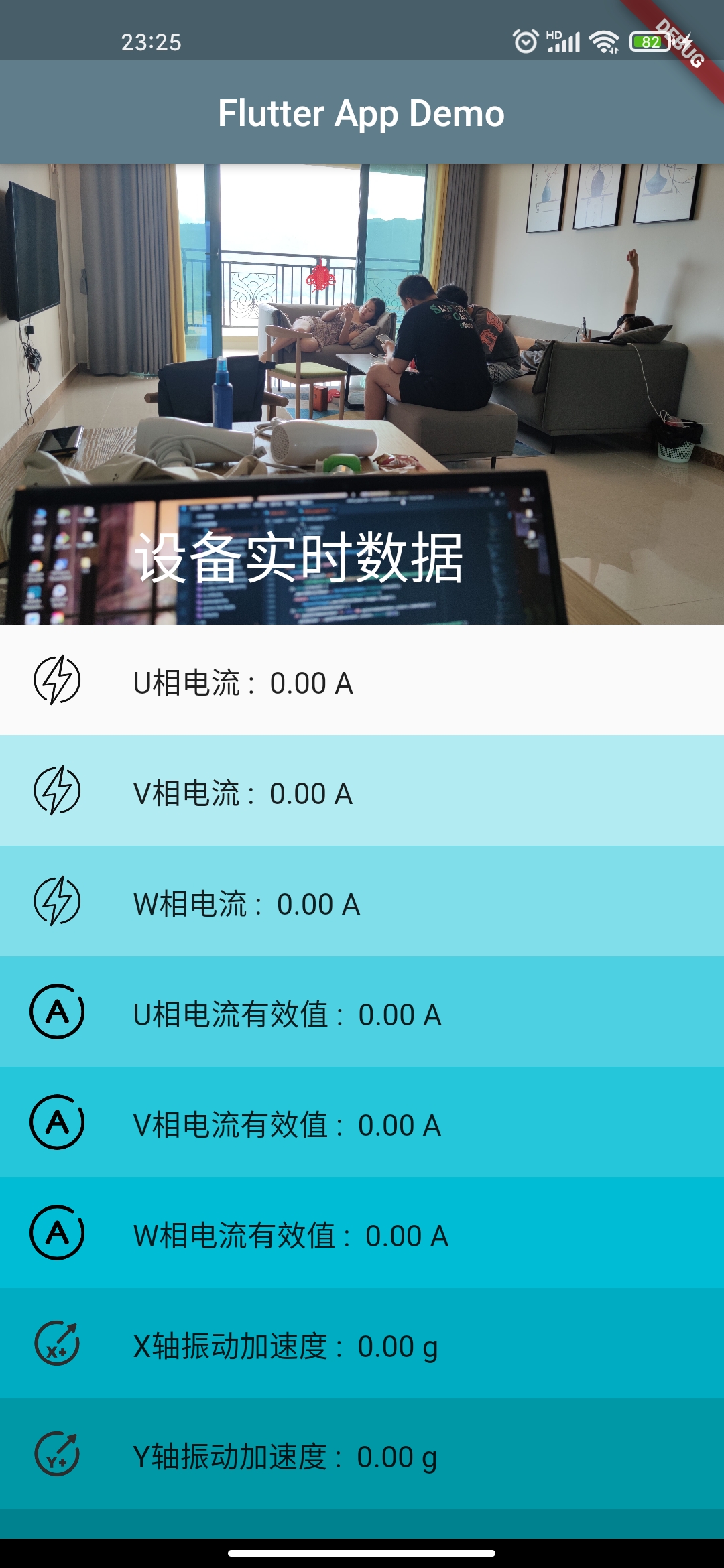This screenshot has height=1568, width=724.
Task: Click the header photo above the list
Action: pyautogui.click(x=362, y=335)
